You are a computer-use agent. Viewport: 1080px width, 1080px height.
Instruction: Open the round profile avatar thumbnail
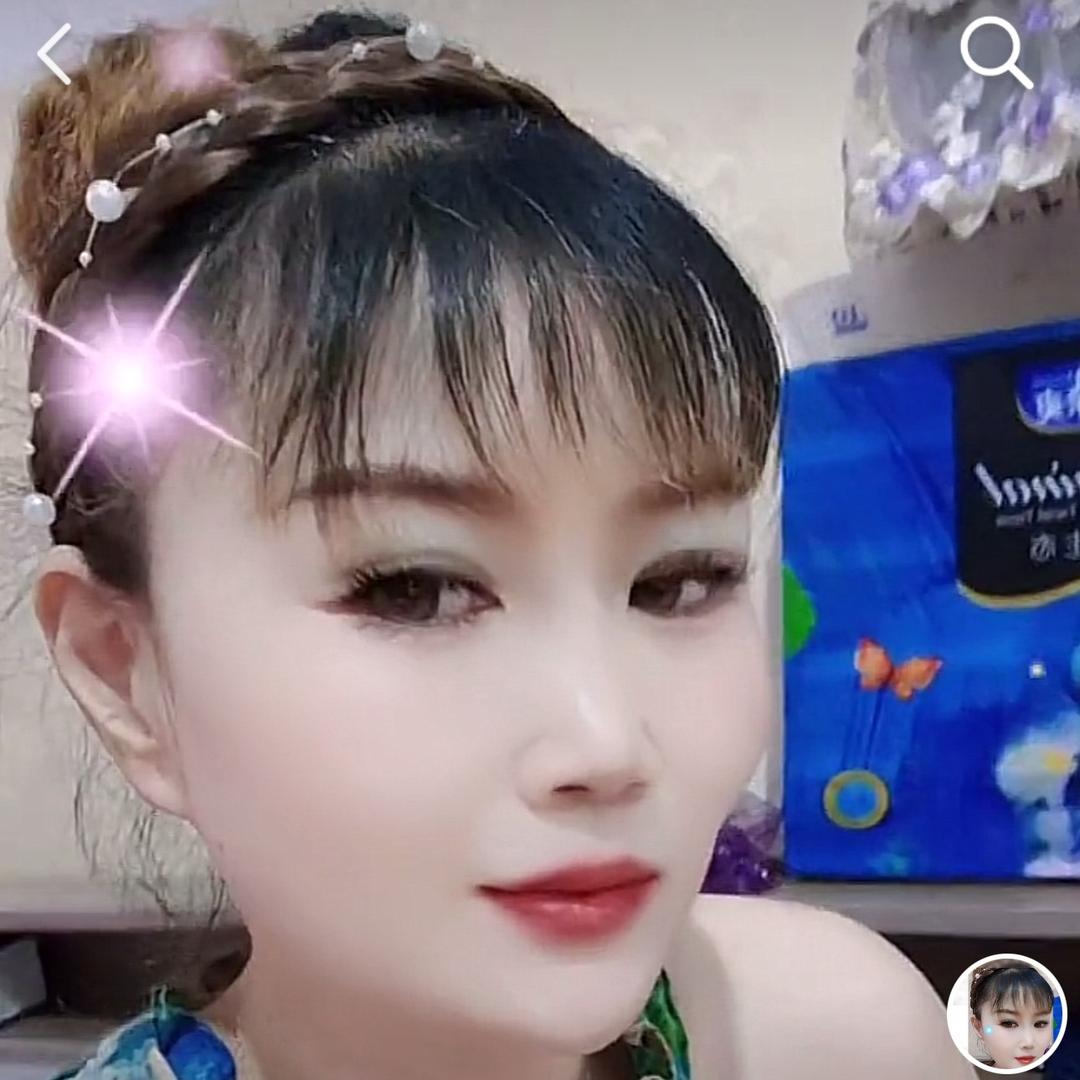[x=1007, y=1013]
